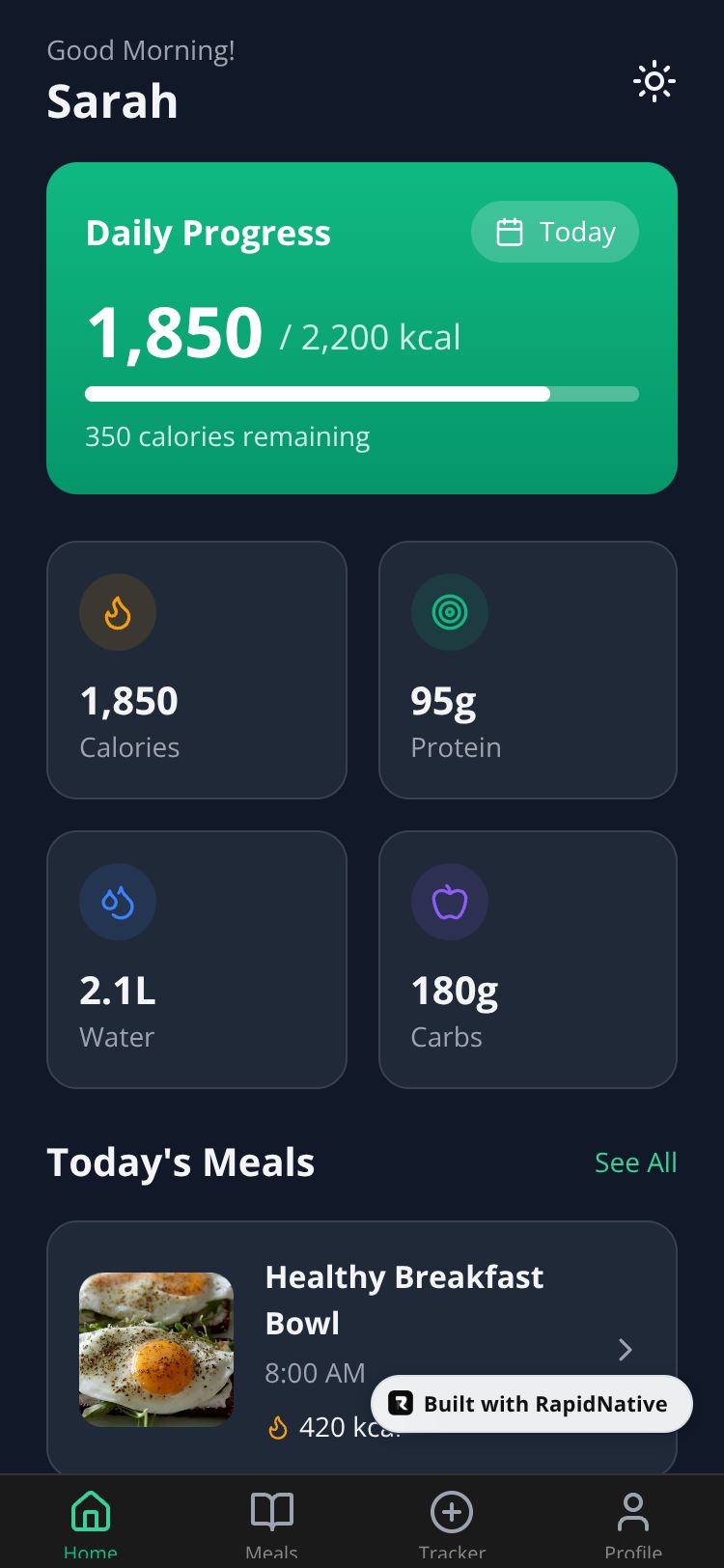See All of today's meals

[635, 1162]
